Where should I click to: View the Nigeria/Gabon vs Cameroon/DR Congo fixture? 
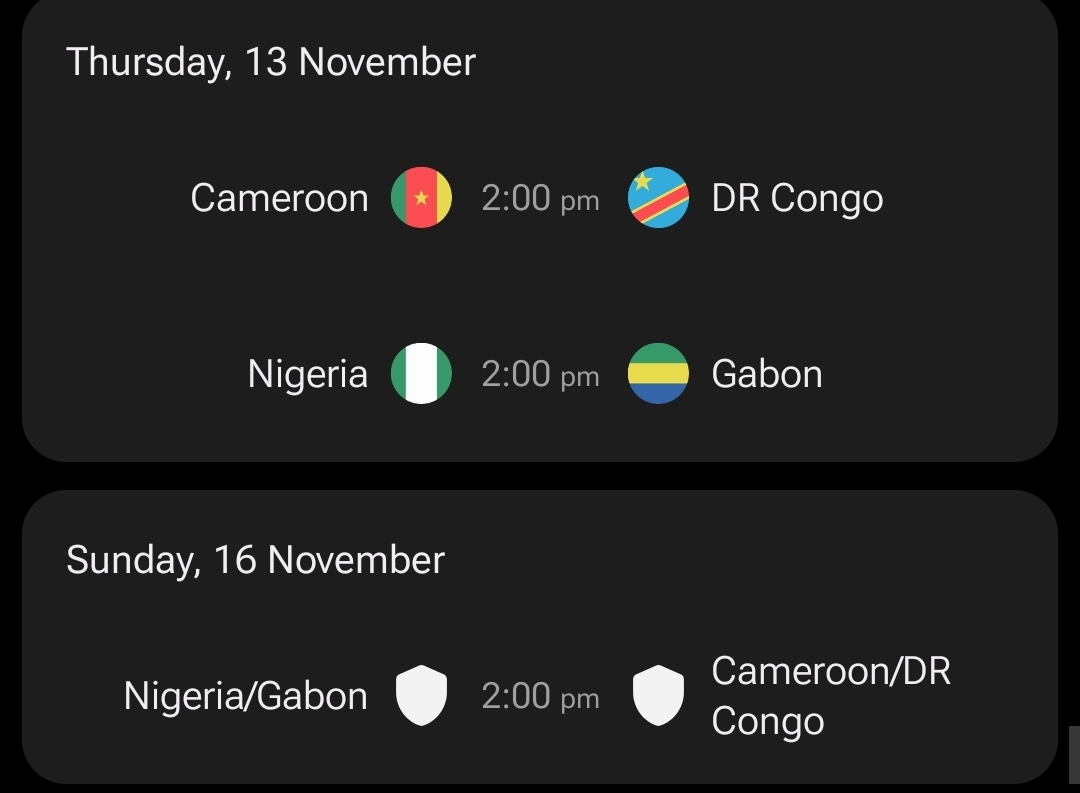pyautogui.click(x=540, y=696)
